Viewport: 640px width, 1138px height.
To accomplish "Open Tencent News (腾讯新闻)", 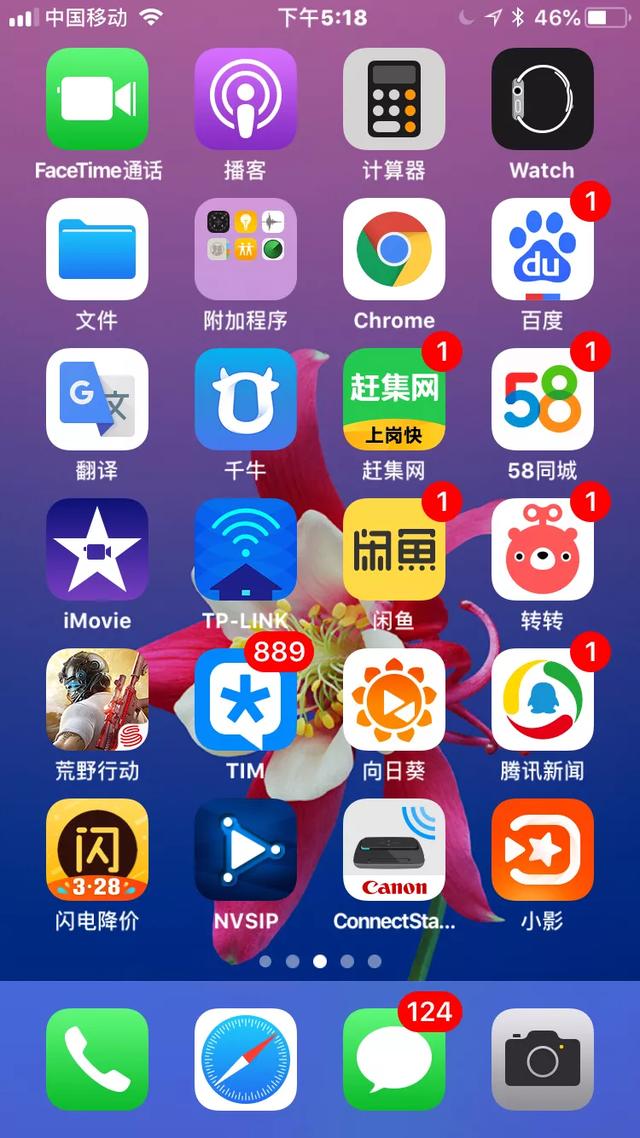I will 542,699.
